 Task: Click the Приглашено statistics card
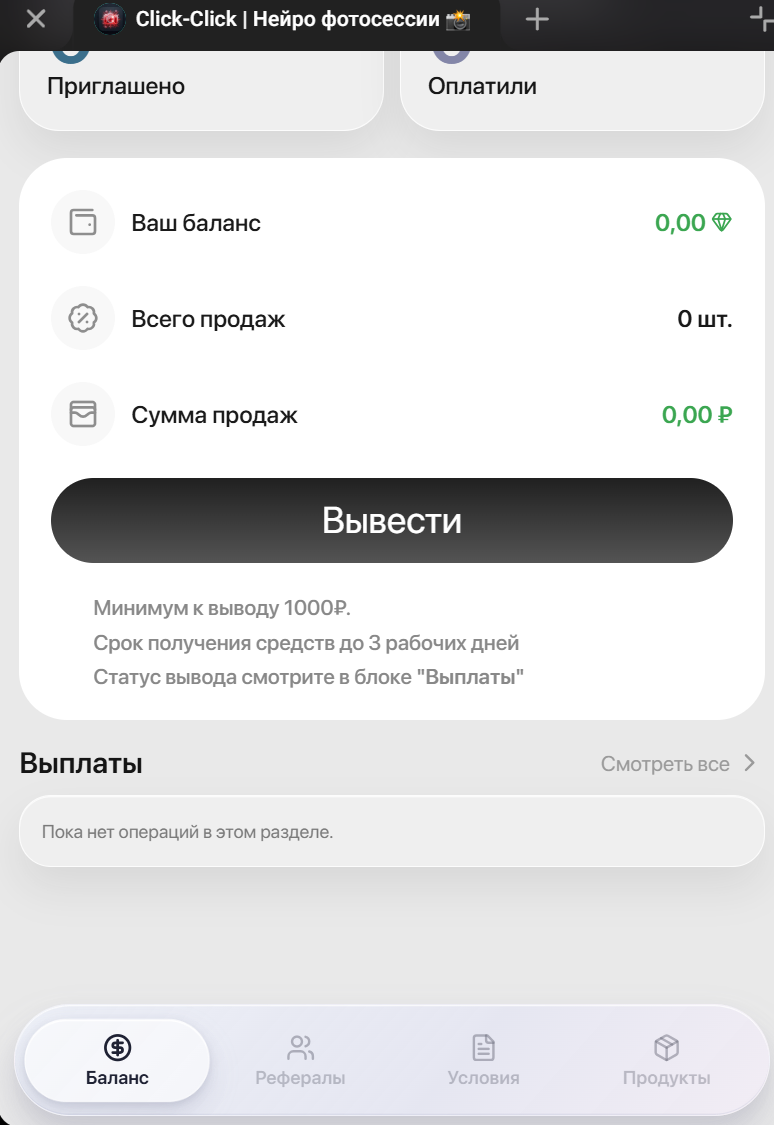(x=200, y=85)
